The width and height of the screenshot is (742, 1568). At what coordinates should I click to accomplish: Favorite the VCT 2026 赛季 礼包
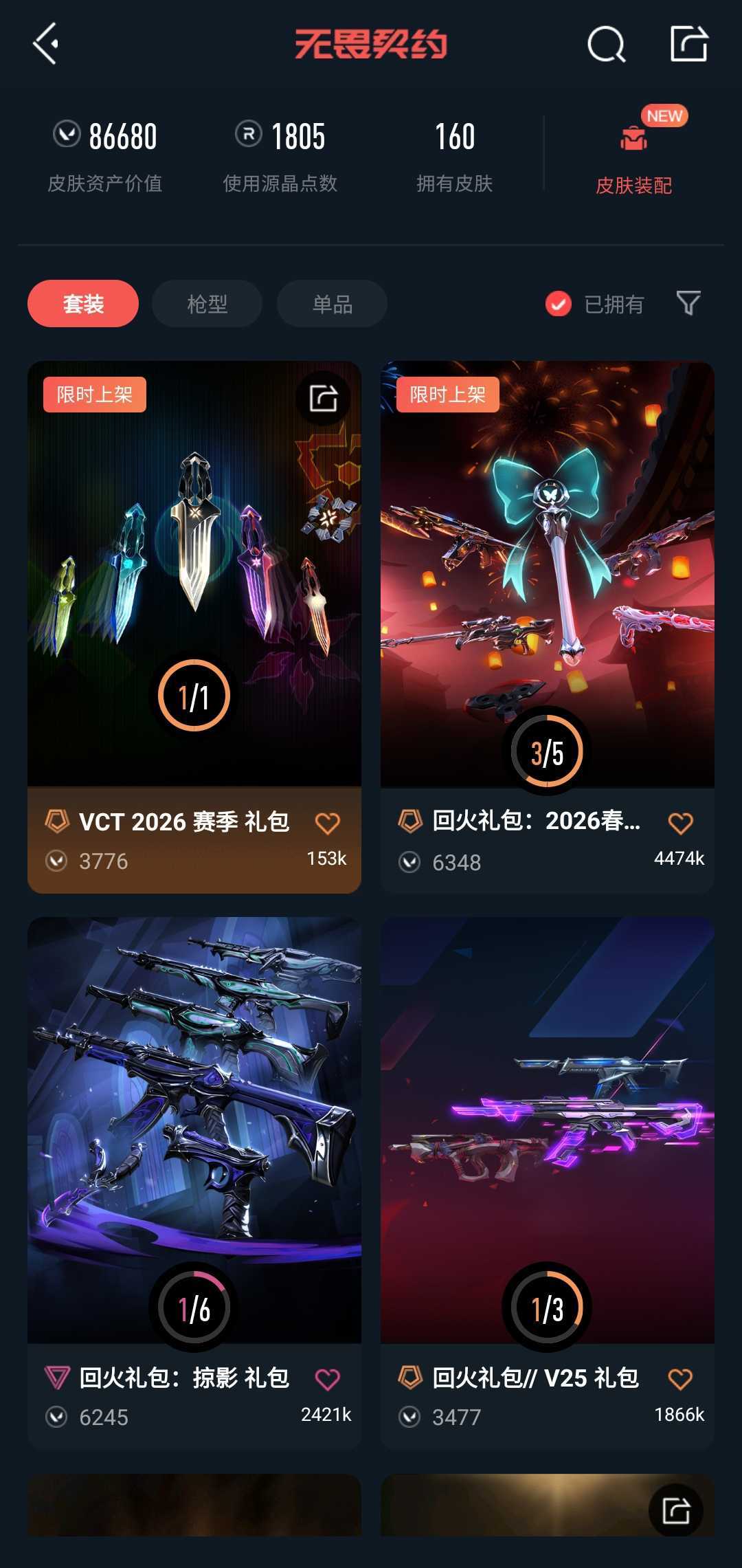[328, 823]
